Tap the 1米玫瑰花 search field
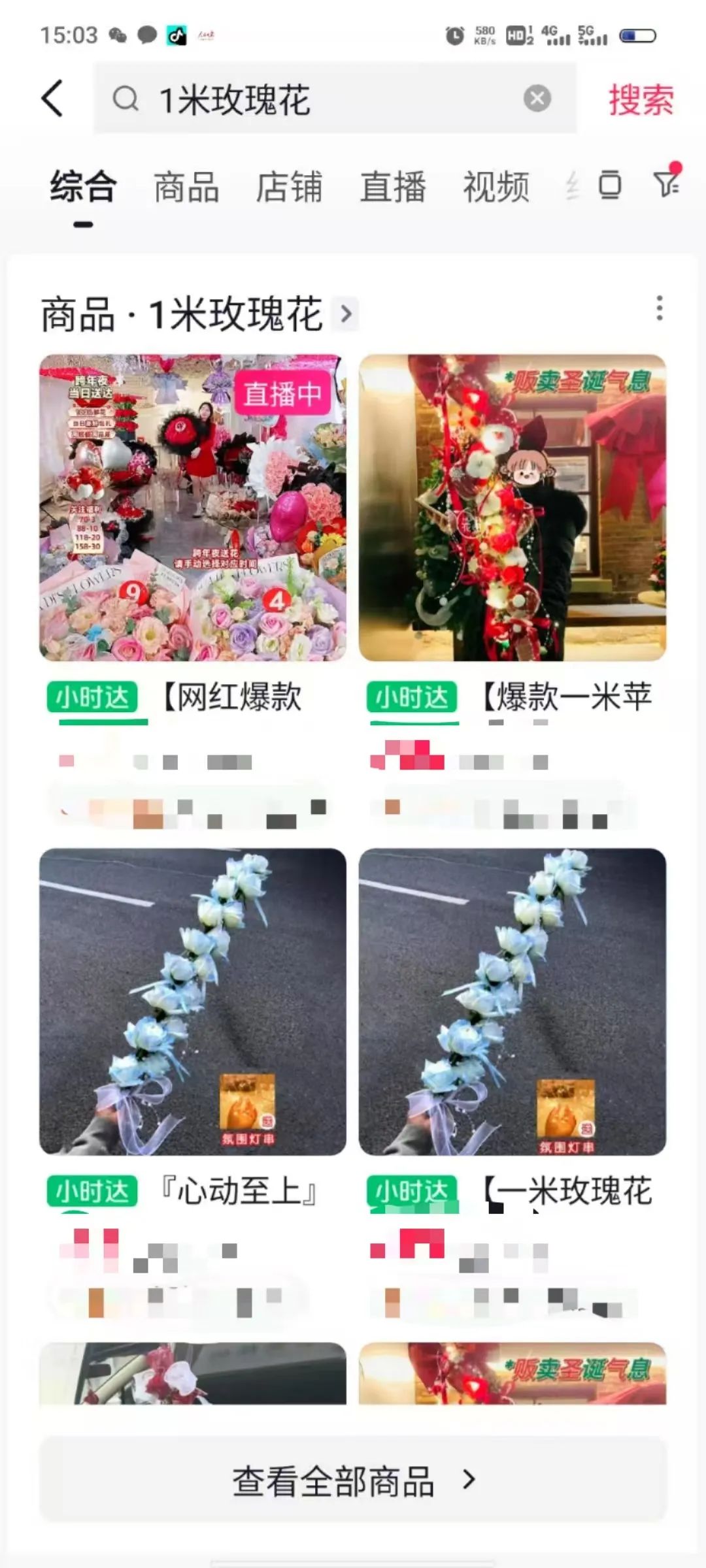 click(x=314, y=99)
